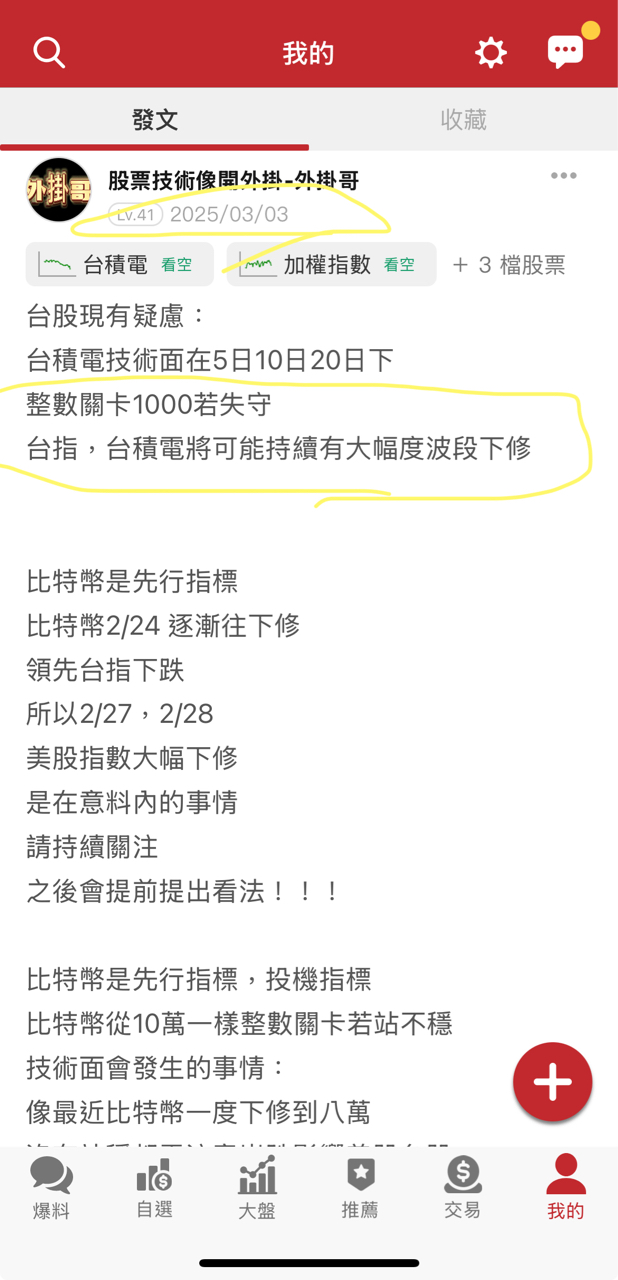Tap the 外掛哥 profile avatar

pyautogui.click(x=59, y=190)
